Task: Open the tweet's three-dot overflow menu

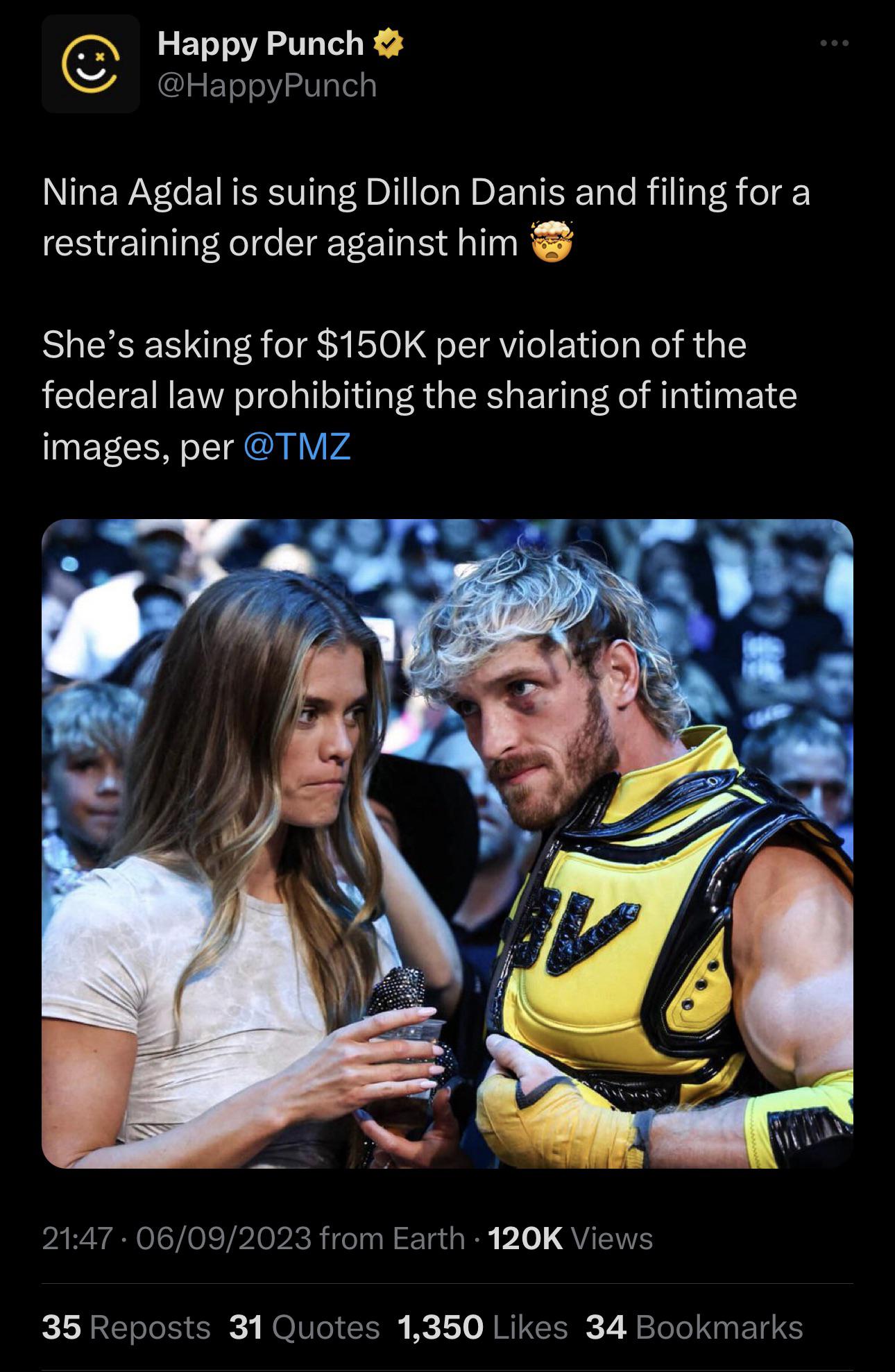Action: pyautogui.click(x=833, y=44)
